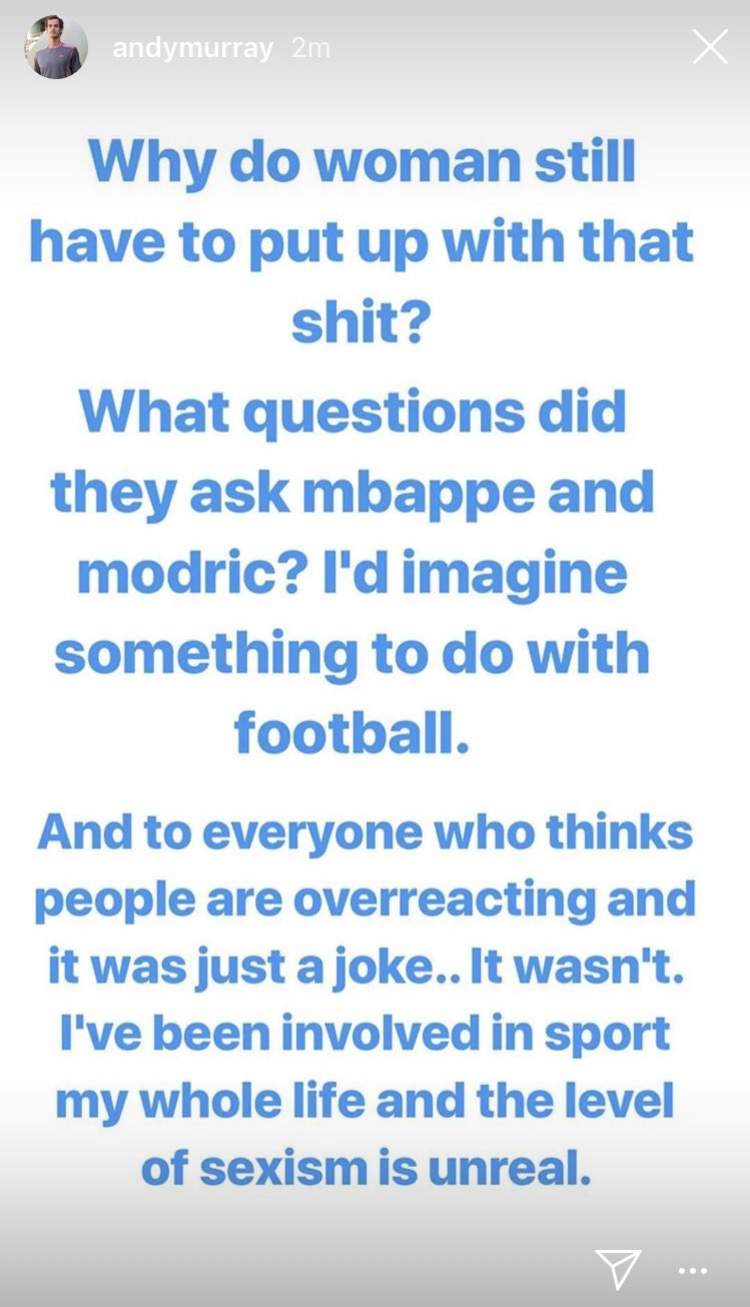Open the andymurray username link
Screen dimensions: 750x1307
tap(192, 49)
